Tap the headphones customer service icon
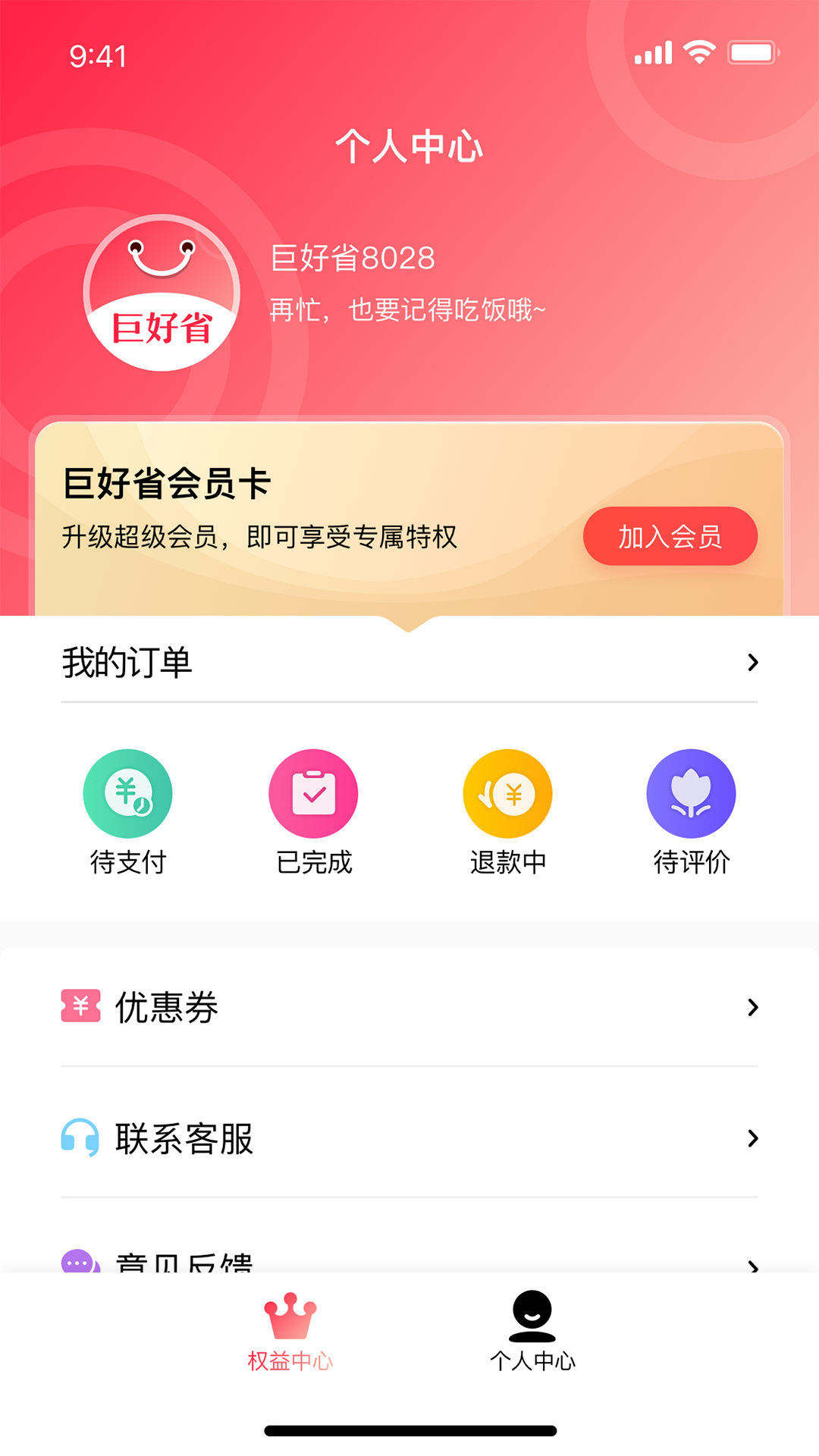This screenshot has width=819, height=1456. click(x=80, y=1137)
